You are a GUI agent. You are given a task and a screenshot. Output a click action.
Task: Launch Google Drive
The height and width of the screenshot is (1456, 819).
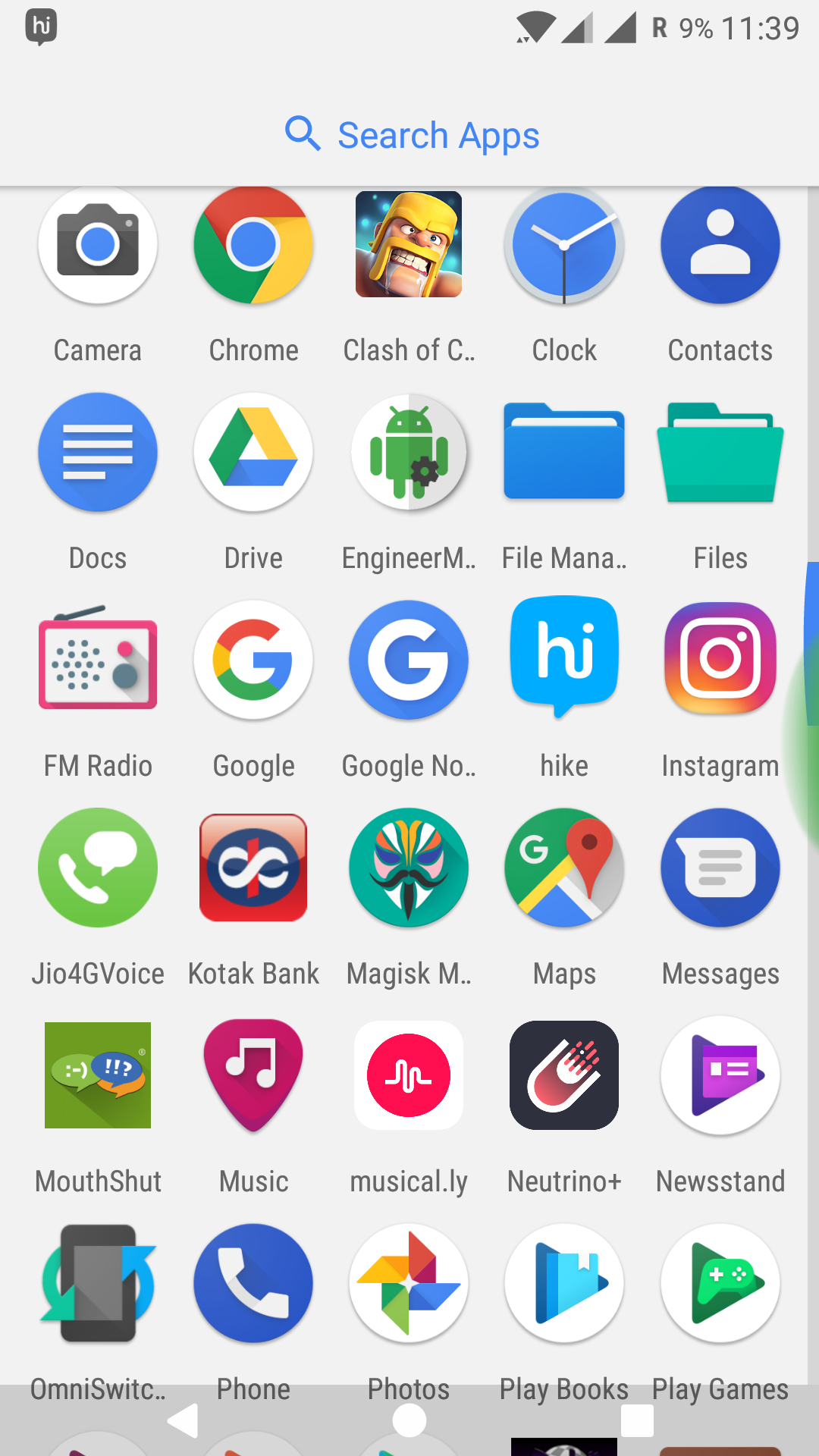click(x=253, y=453)
